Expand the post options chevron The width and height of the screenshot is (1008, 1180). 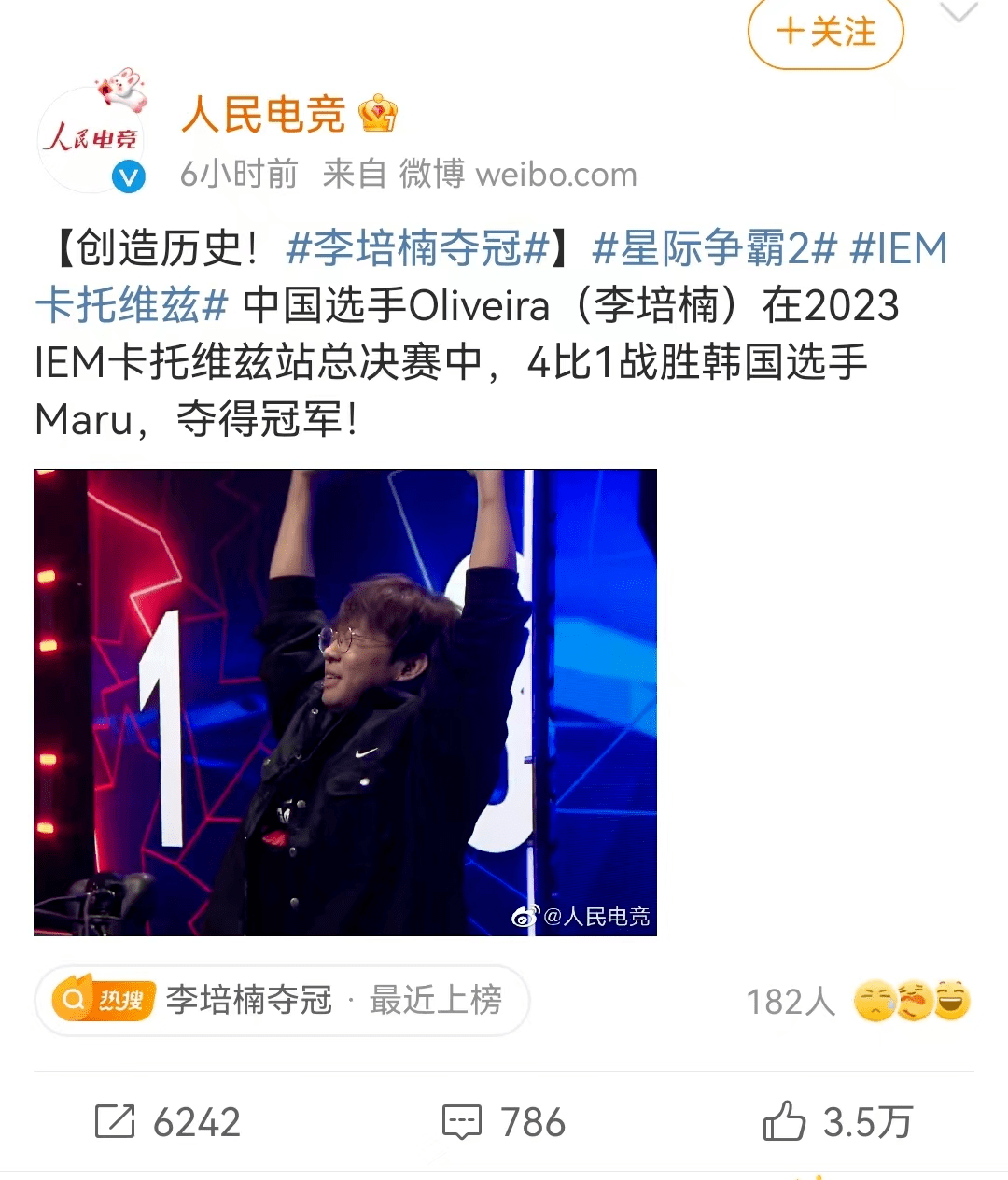click(x=959, y=13)
